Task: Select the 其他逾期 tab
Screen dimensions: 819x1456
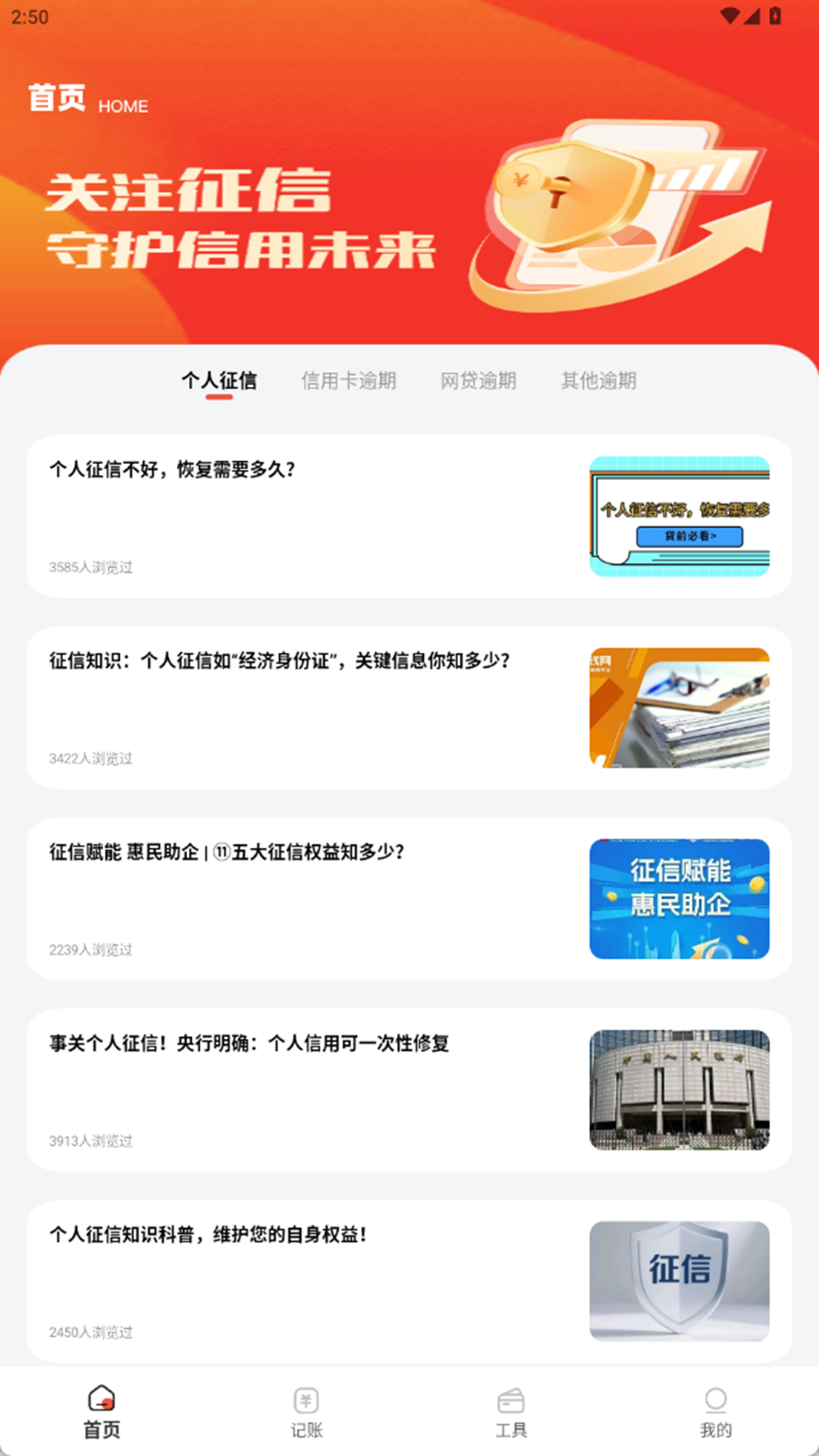Action: pos(598,381)
